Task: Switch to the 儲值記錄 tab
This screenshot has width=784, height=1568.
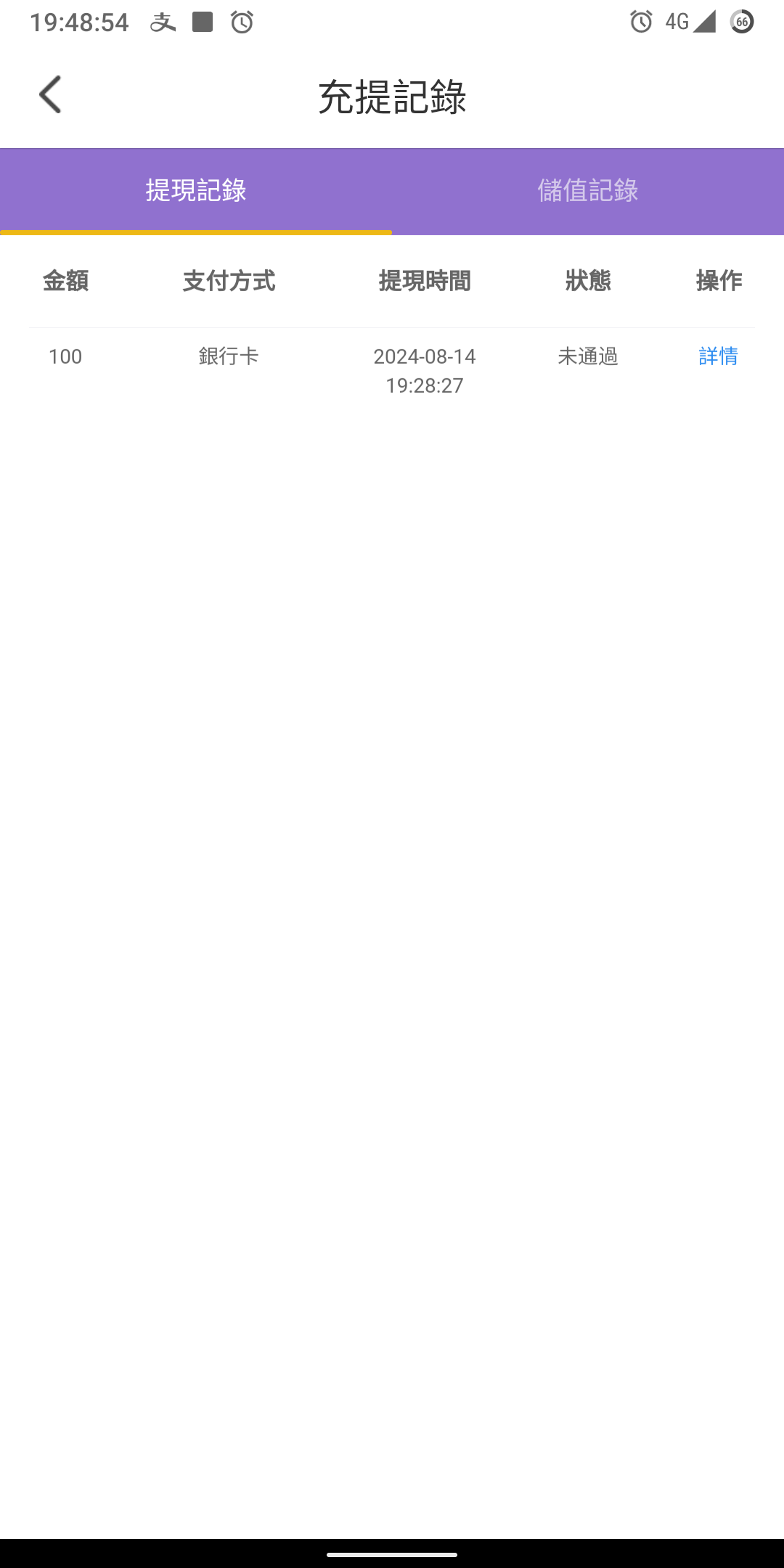Action: pyautogui.click(x=588, y=190)
